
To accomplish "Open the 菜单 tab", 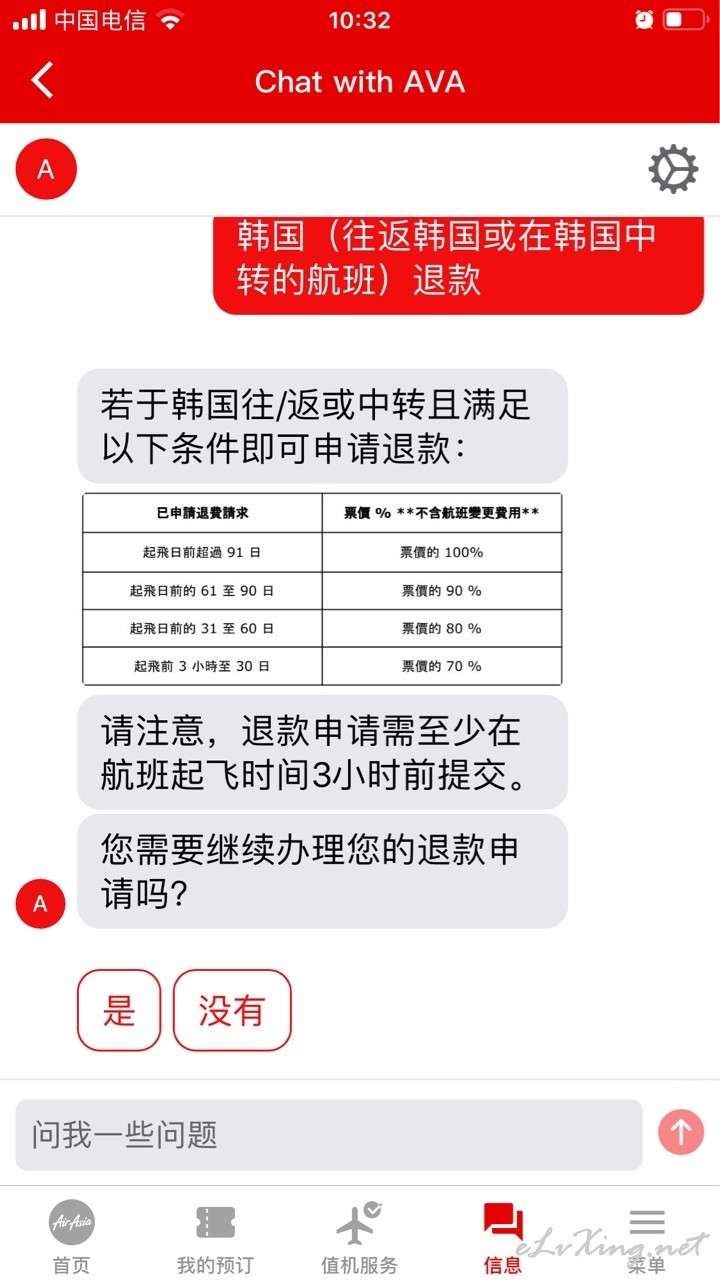I will click(x=647, y=1236).
